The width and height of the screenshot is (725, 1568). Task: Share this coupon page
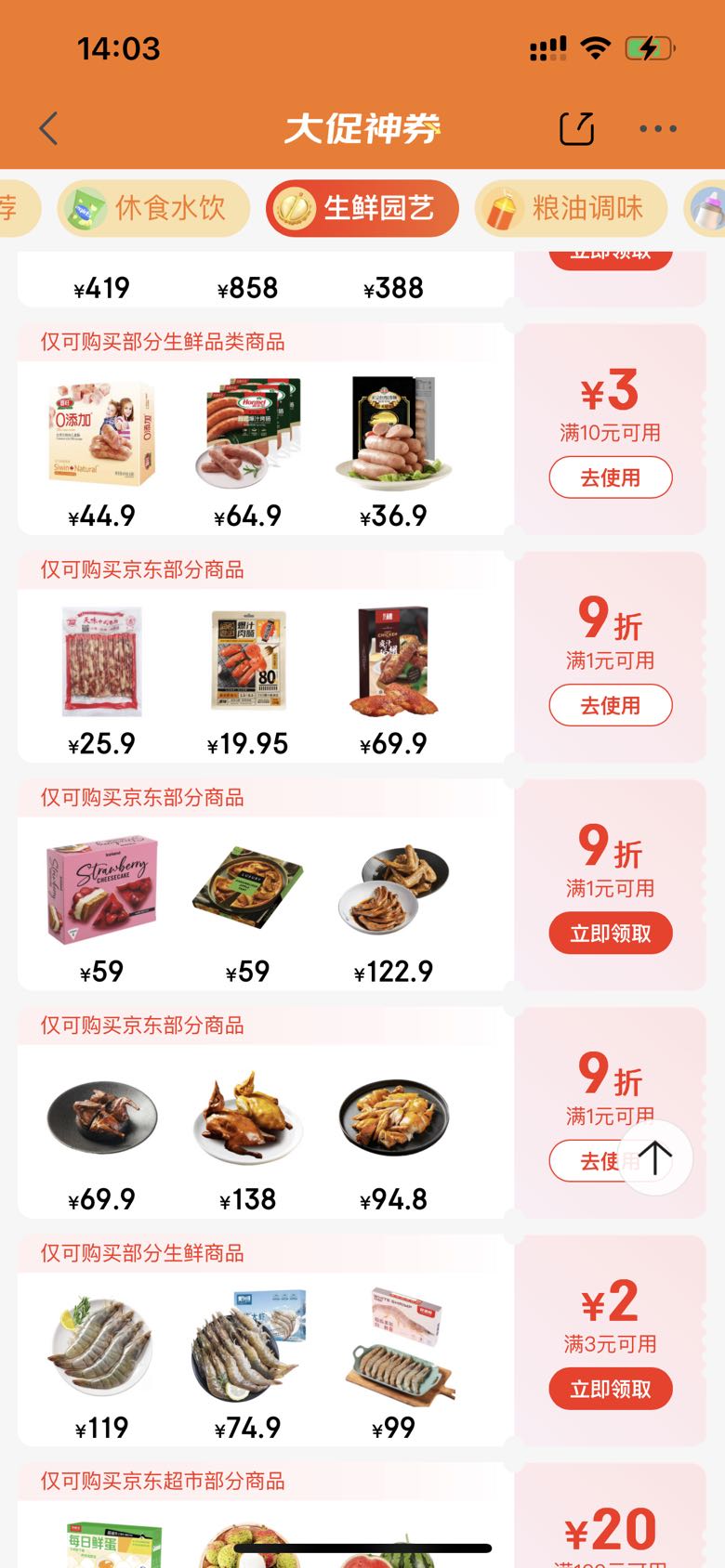tap(576, 128)
